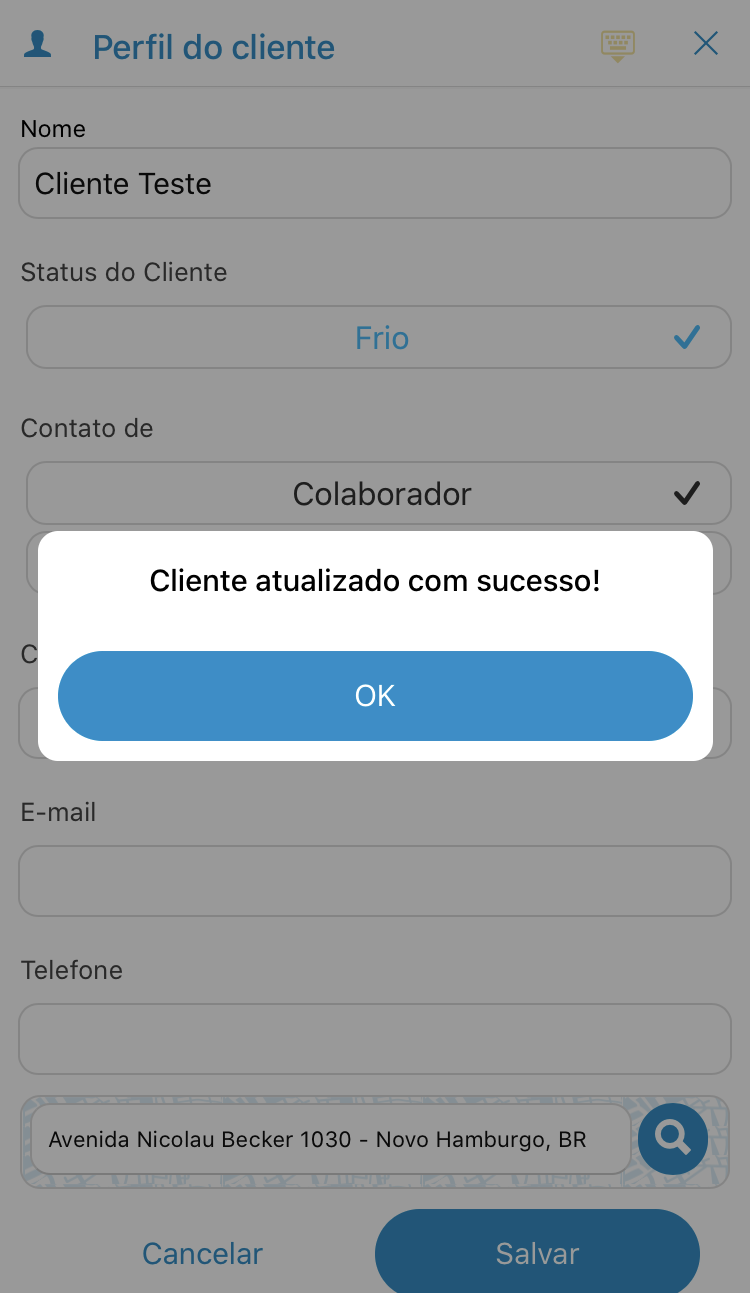Tap the magnifying glass to search the address

coord(672,1139)
